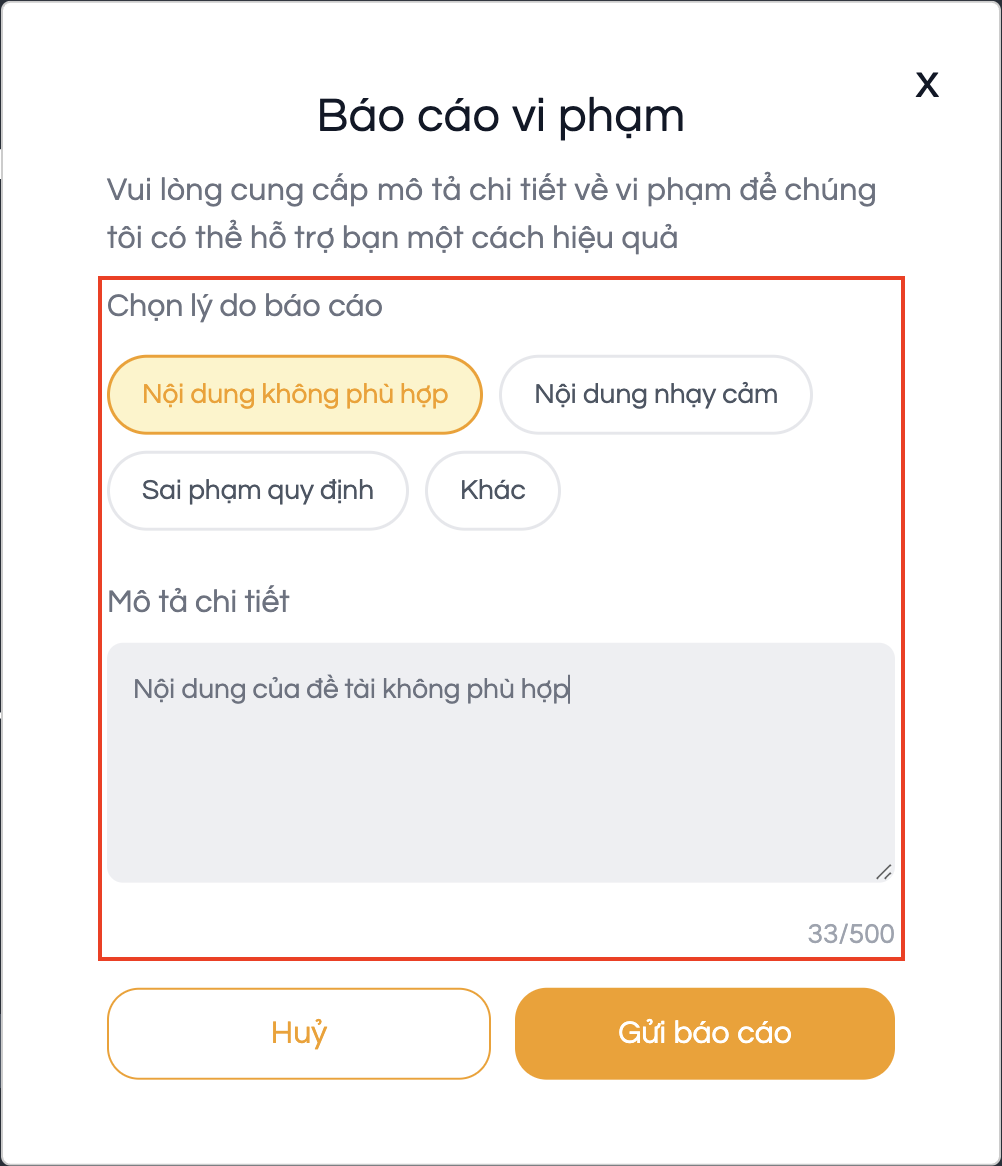Pick the 'Sai phạm quy định' chip

pos(258,490)
